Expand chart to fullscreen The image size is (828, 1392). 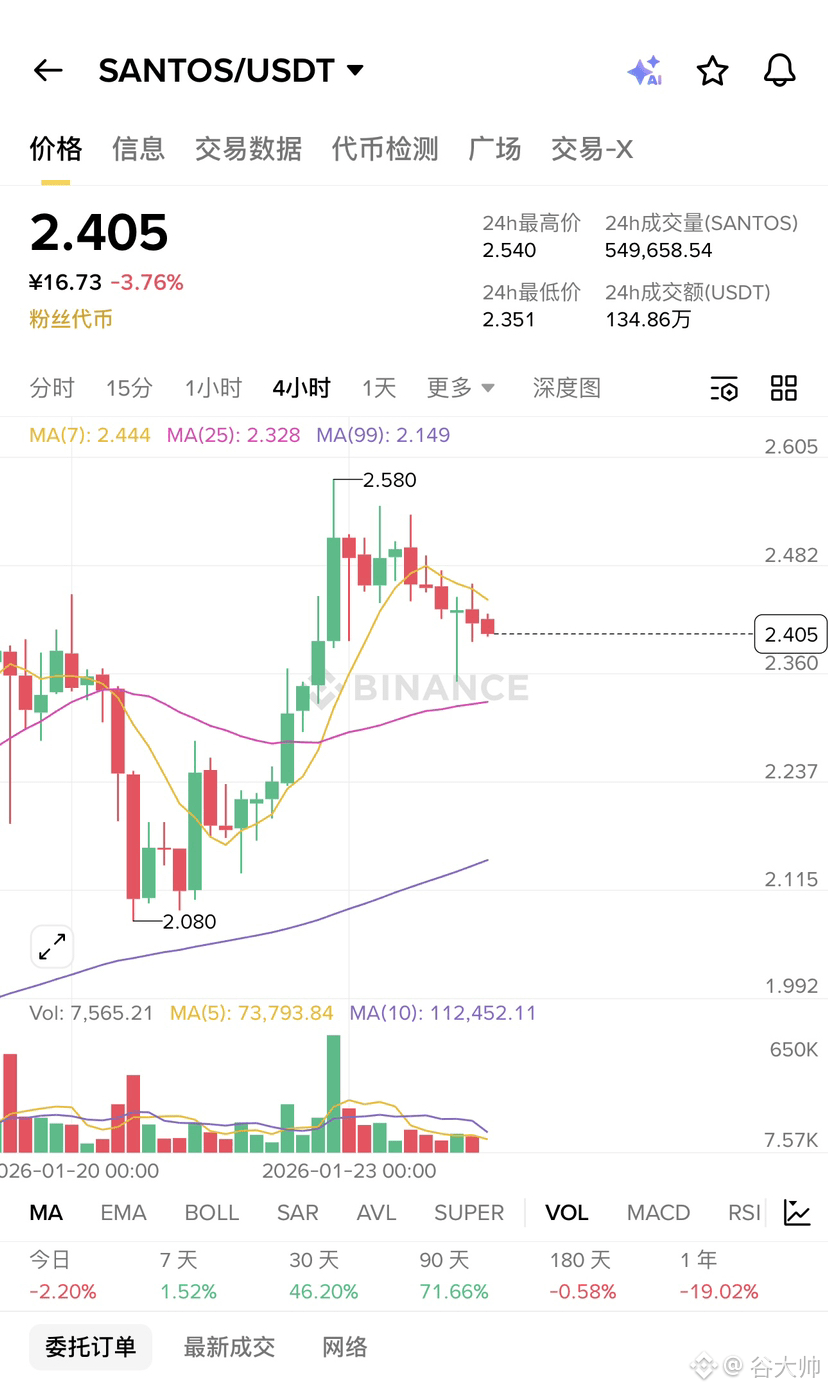point(52,946)
